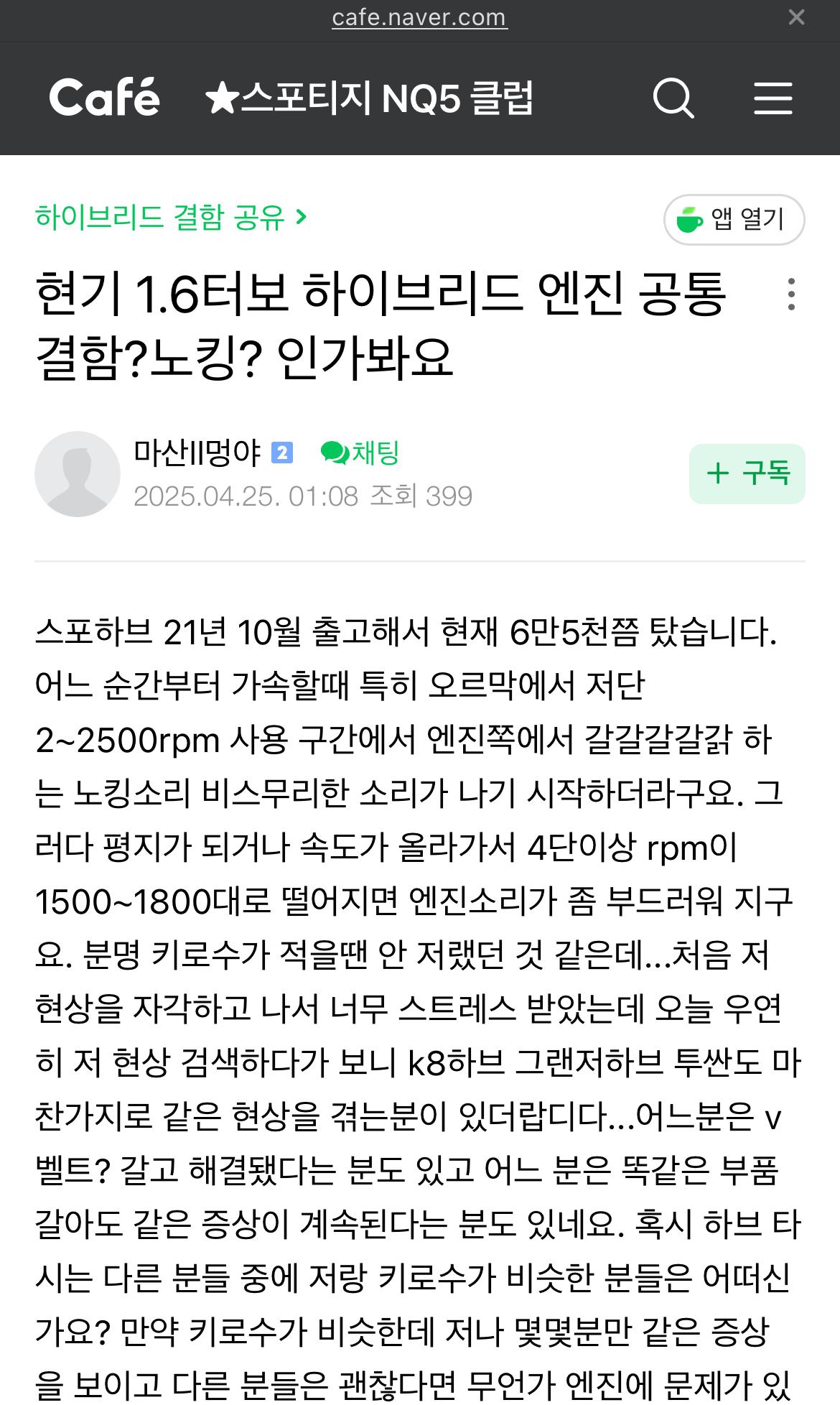Screen dimensions: 840x1405
Task: Open the 스포티지 NQ5 클럽 cafe home
Action: tap(369, 98)
